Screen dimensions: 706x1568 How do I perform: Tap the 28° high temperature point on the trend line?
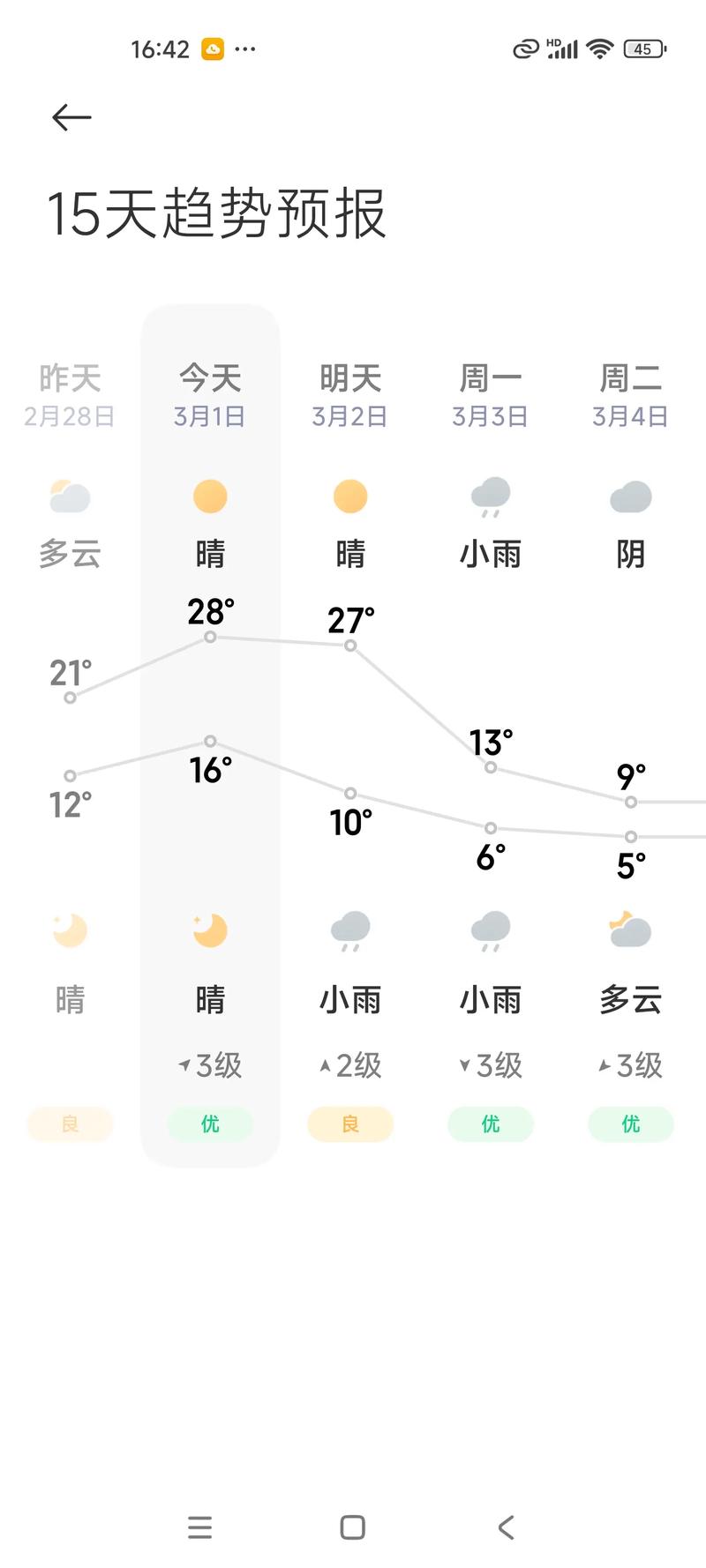click(210, 635)
